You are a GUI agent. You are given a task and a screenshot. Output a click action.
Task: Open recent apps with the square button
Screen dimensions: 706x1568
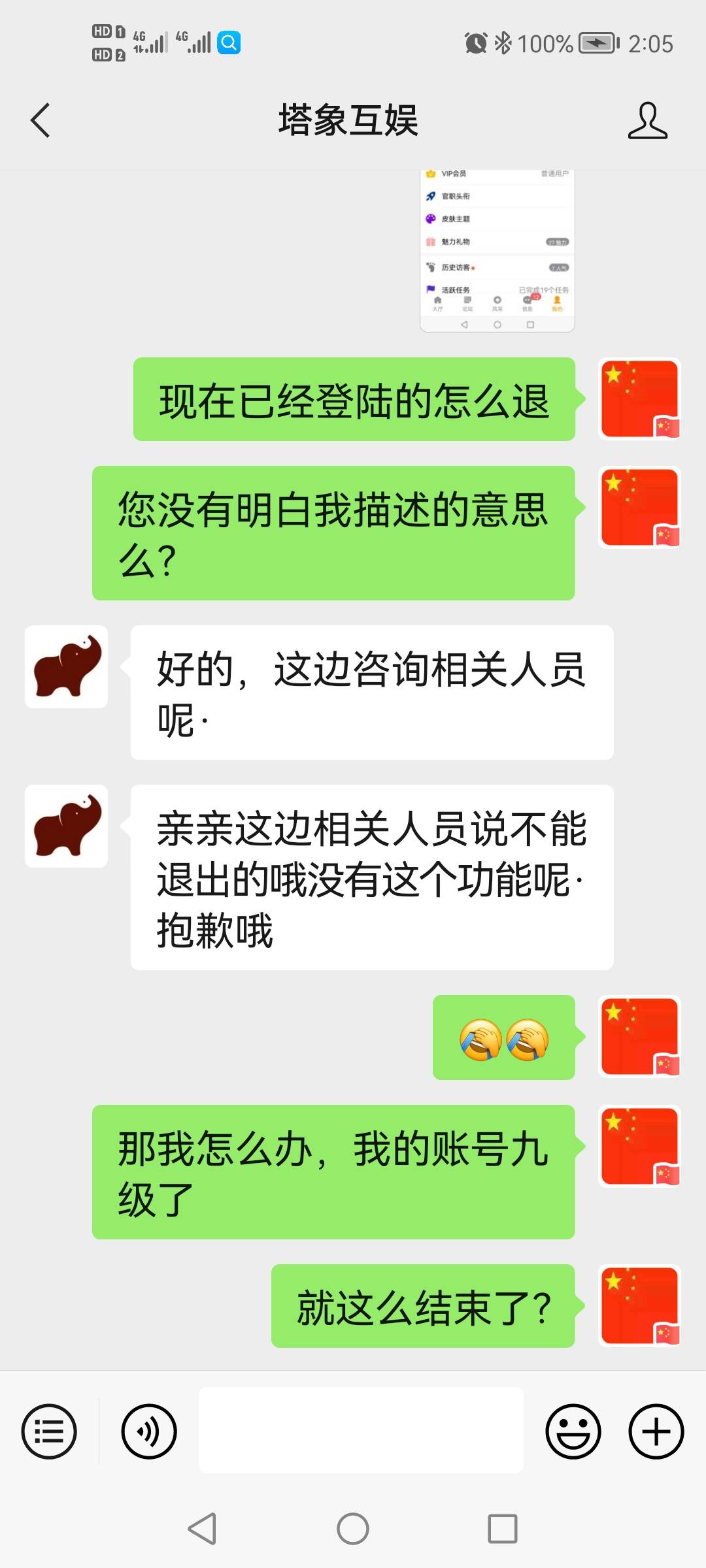point(503,1529)
